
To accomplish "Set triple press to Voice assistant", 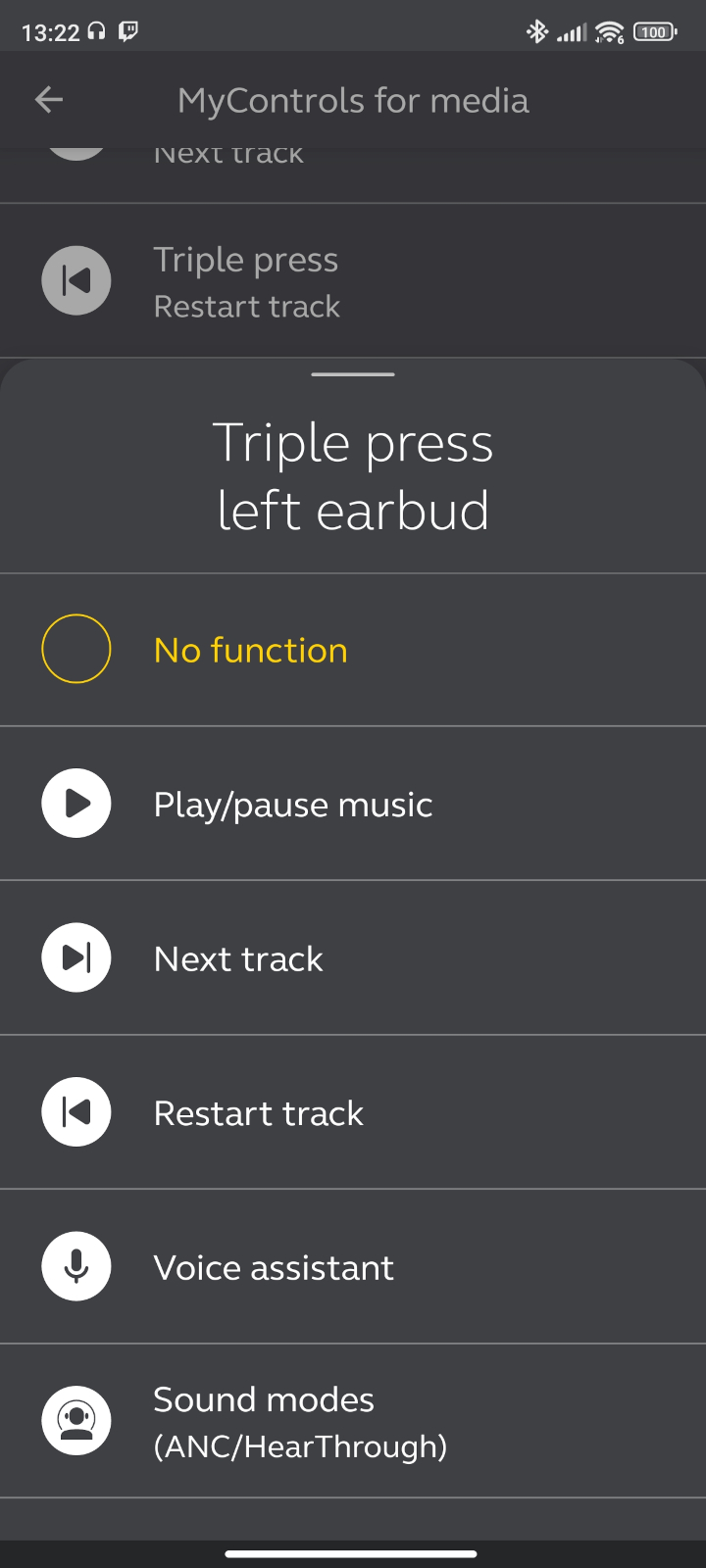I will click(x=353, y=1266).
